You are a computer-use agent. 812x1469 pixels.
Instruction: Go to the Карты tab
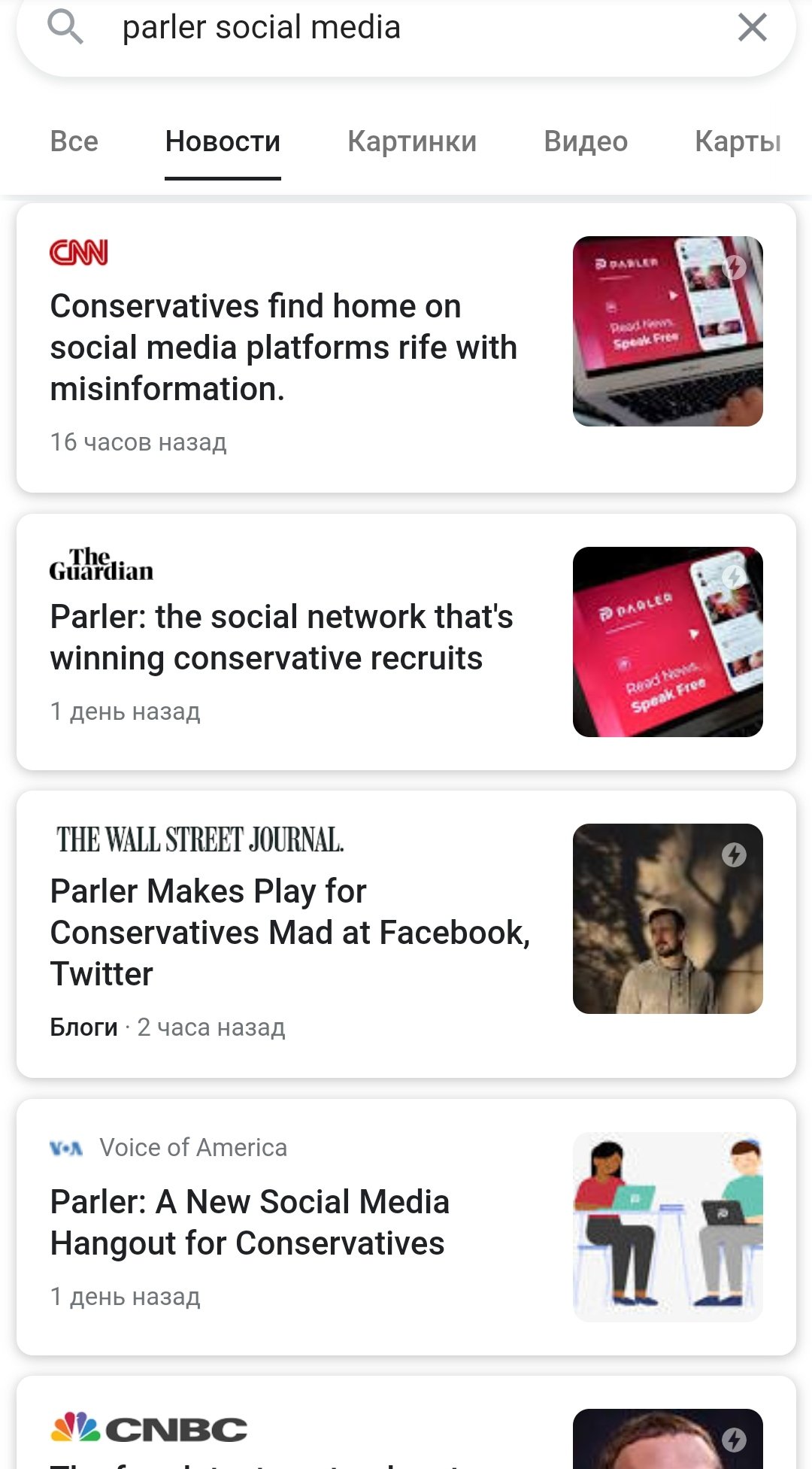[x=738, y=141]
